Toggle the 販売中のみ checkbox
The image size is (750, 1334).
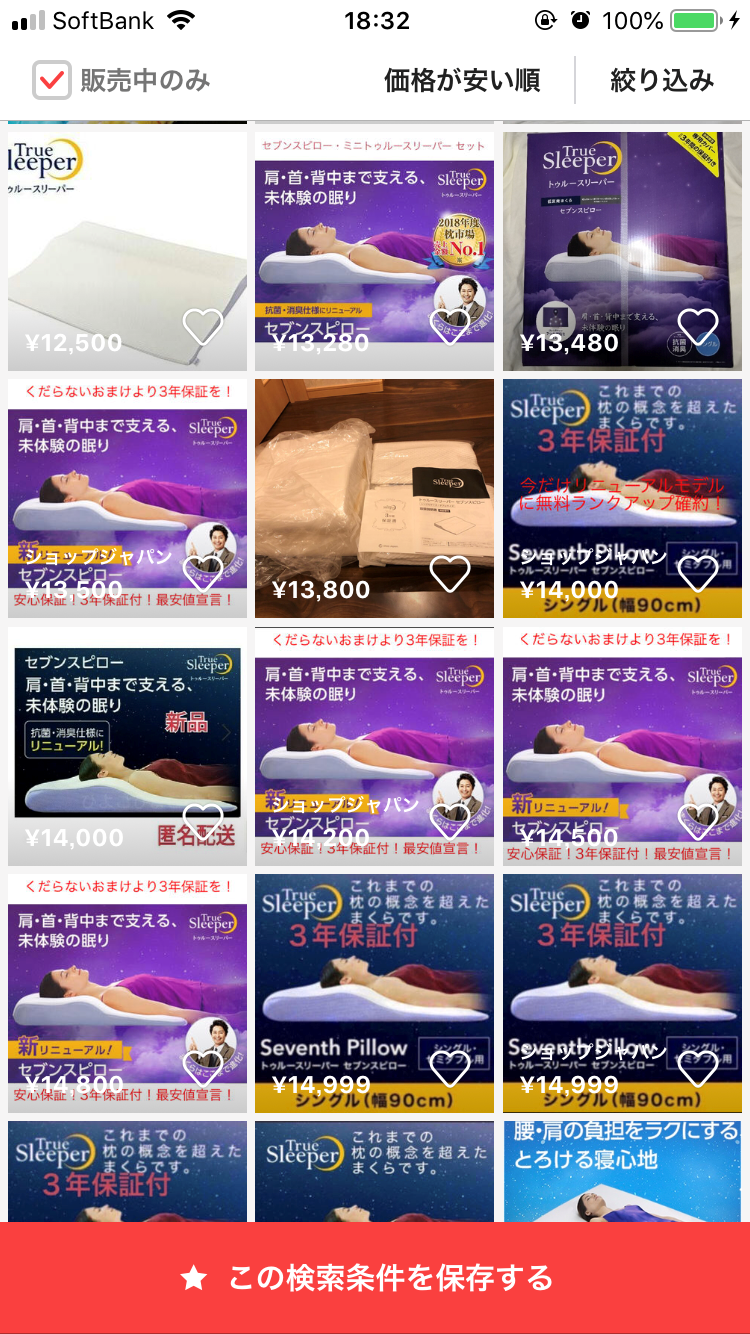coord(52,80)
